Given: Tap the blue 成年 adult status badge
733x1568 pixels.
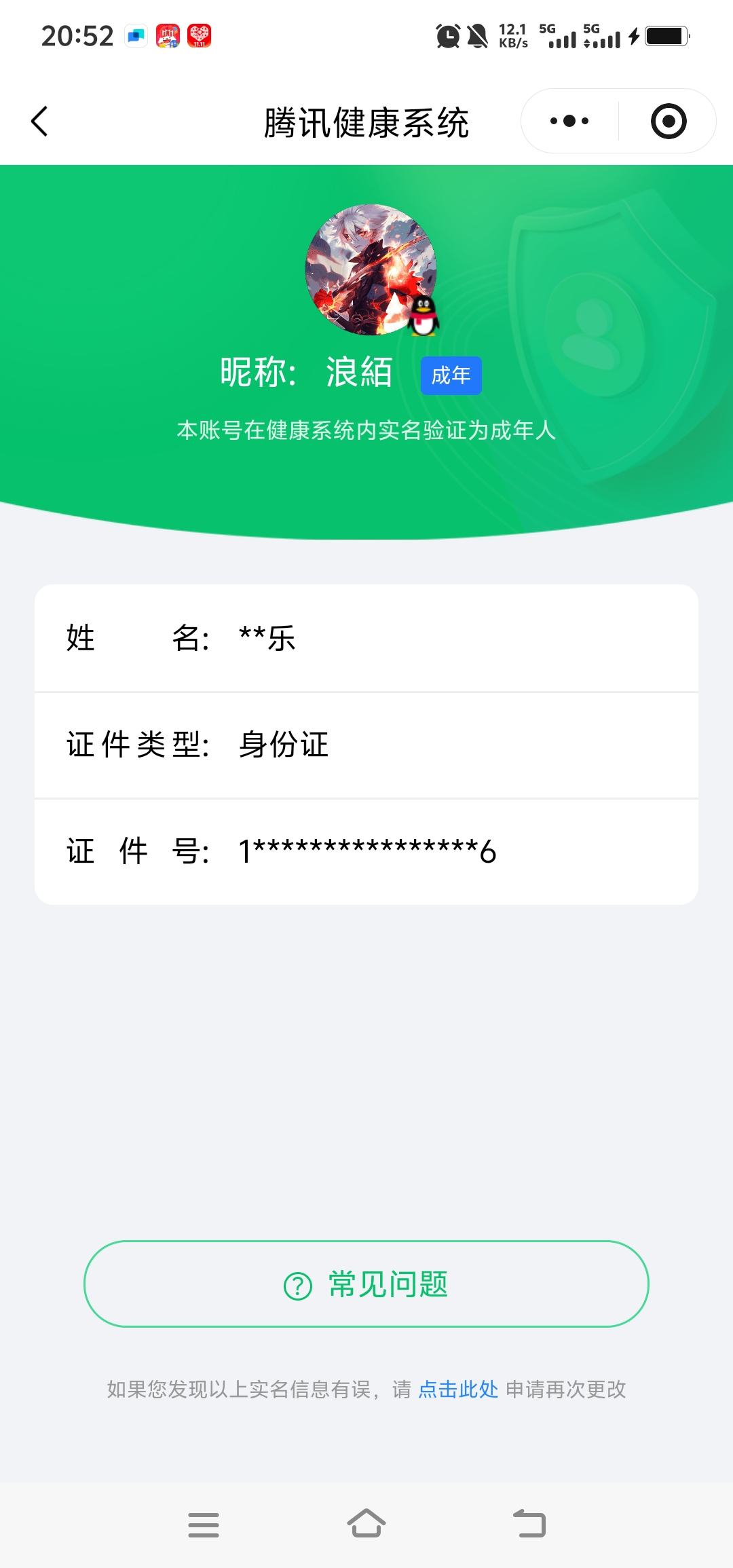Looking at the screenshot, I should tap(451, 375).
